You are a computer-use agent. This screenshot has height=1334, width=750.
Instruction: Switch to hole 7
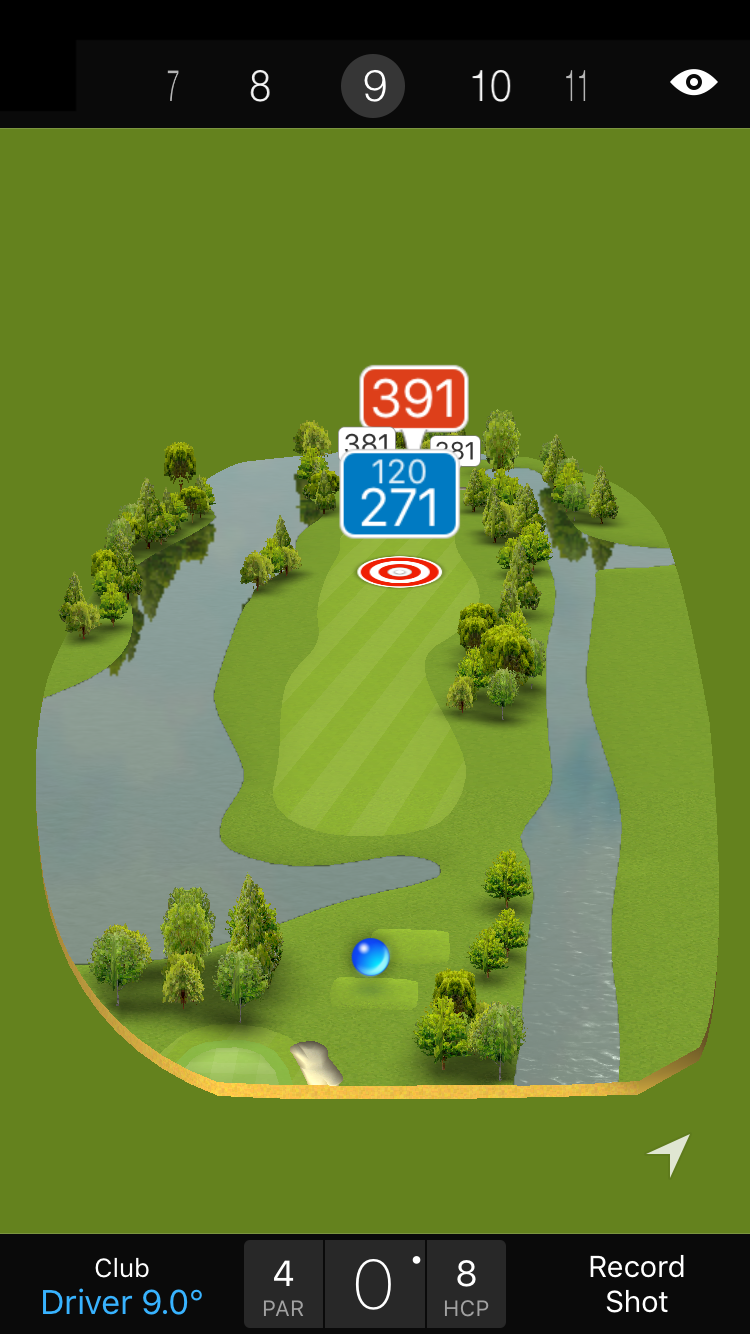172,87
